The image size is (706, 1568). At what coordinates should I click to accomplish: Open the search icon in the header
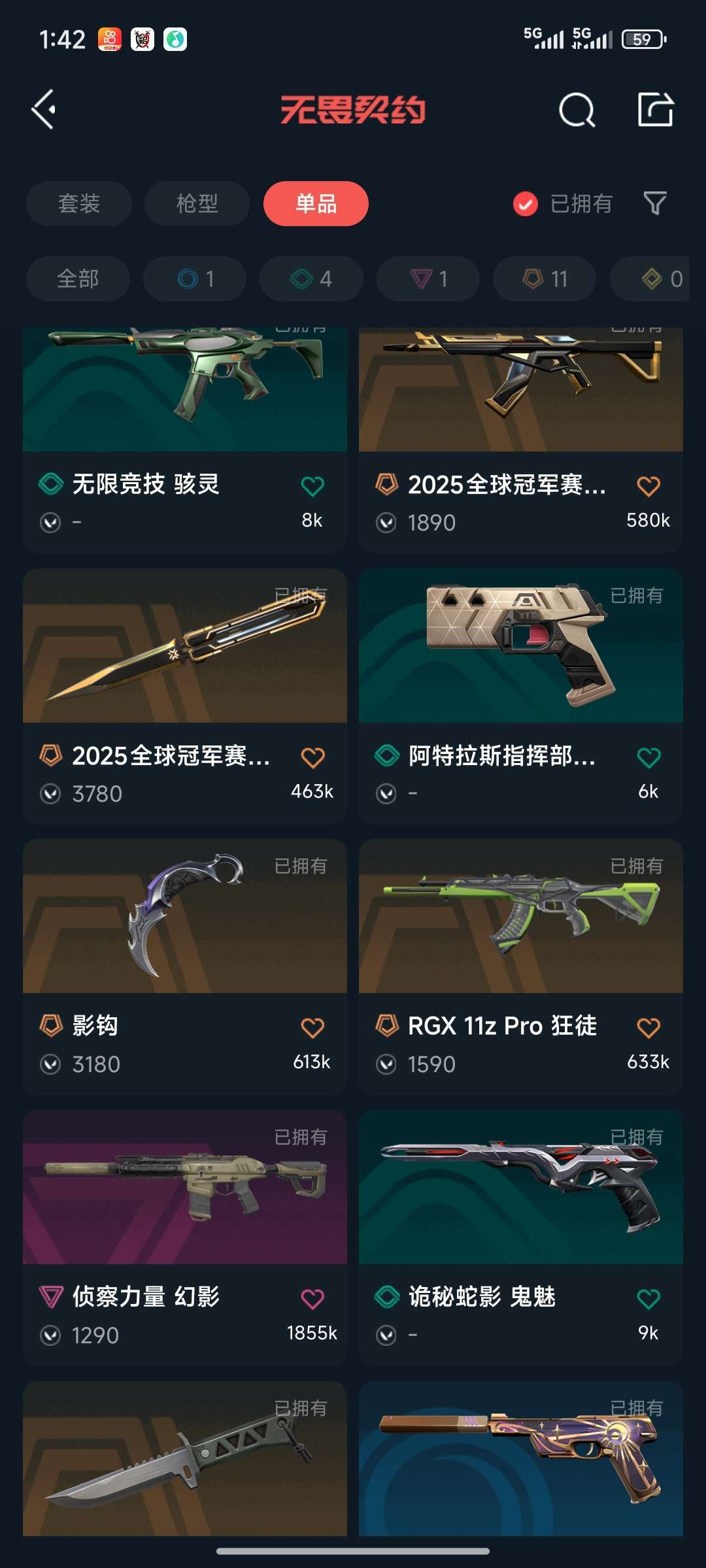click(x=577, y=110)
